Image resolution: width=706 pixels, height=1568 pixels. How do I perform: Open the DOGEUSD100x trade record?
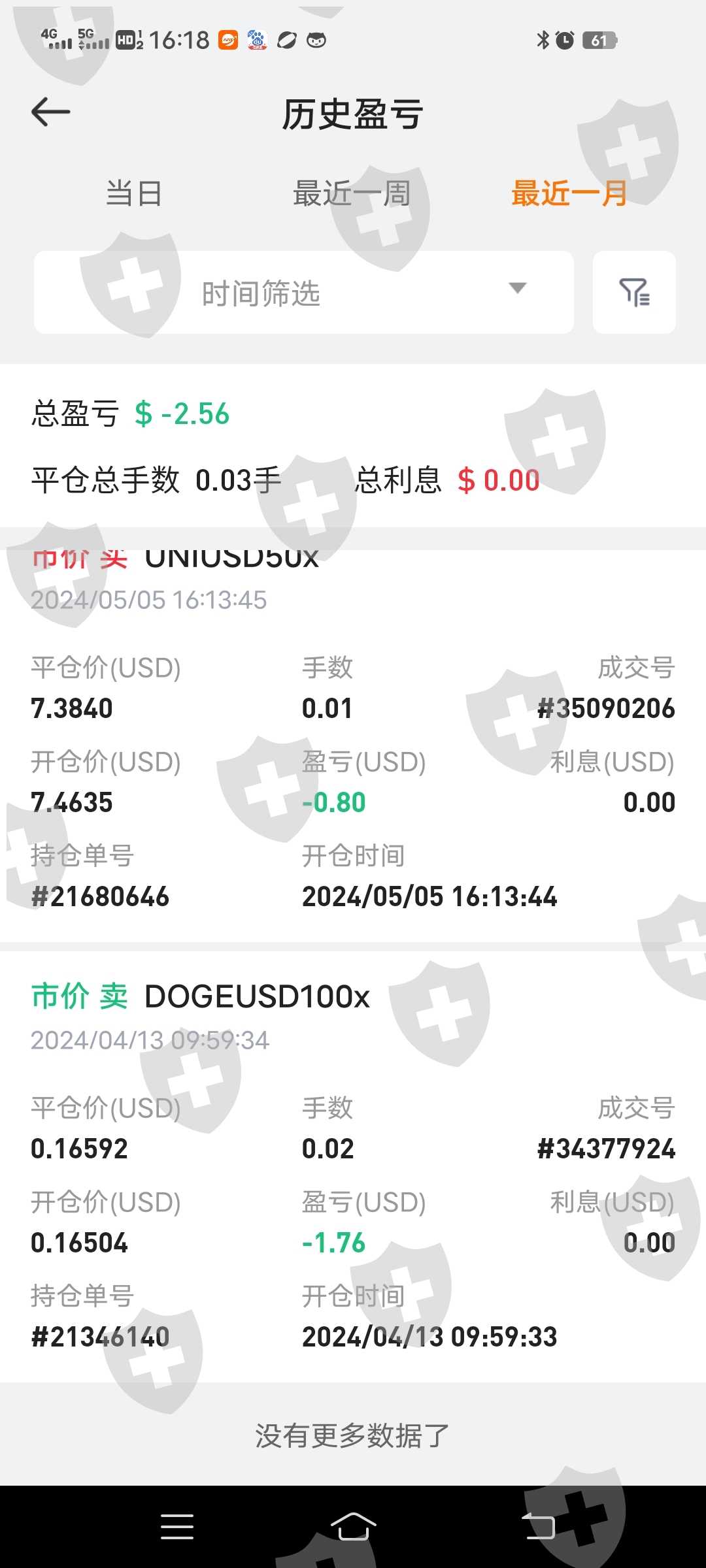tap(353, 1166)
